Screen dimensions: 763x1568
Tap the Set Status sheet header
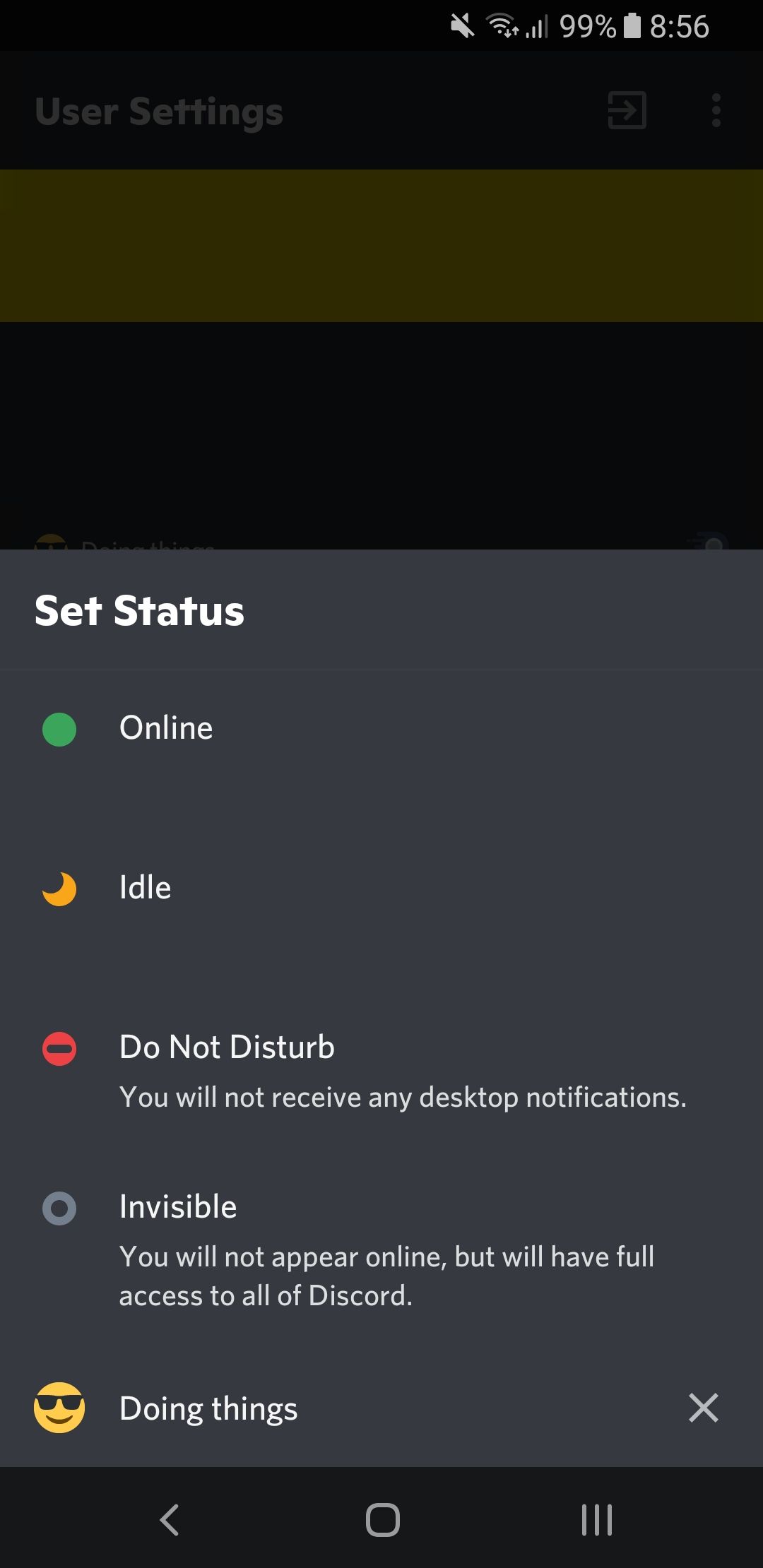139,612
